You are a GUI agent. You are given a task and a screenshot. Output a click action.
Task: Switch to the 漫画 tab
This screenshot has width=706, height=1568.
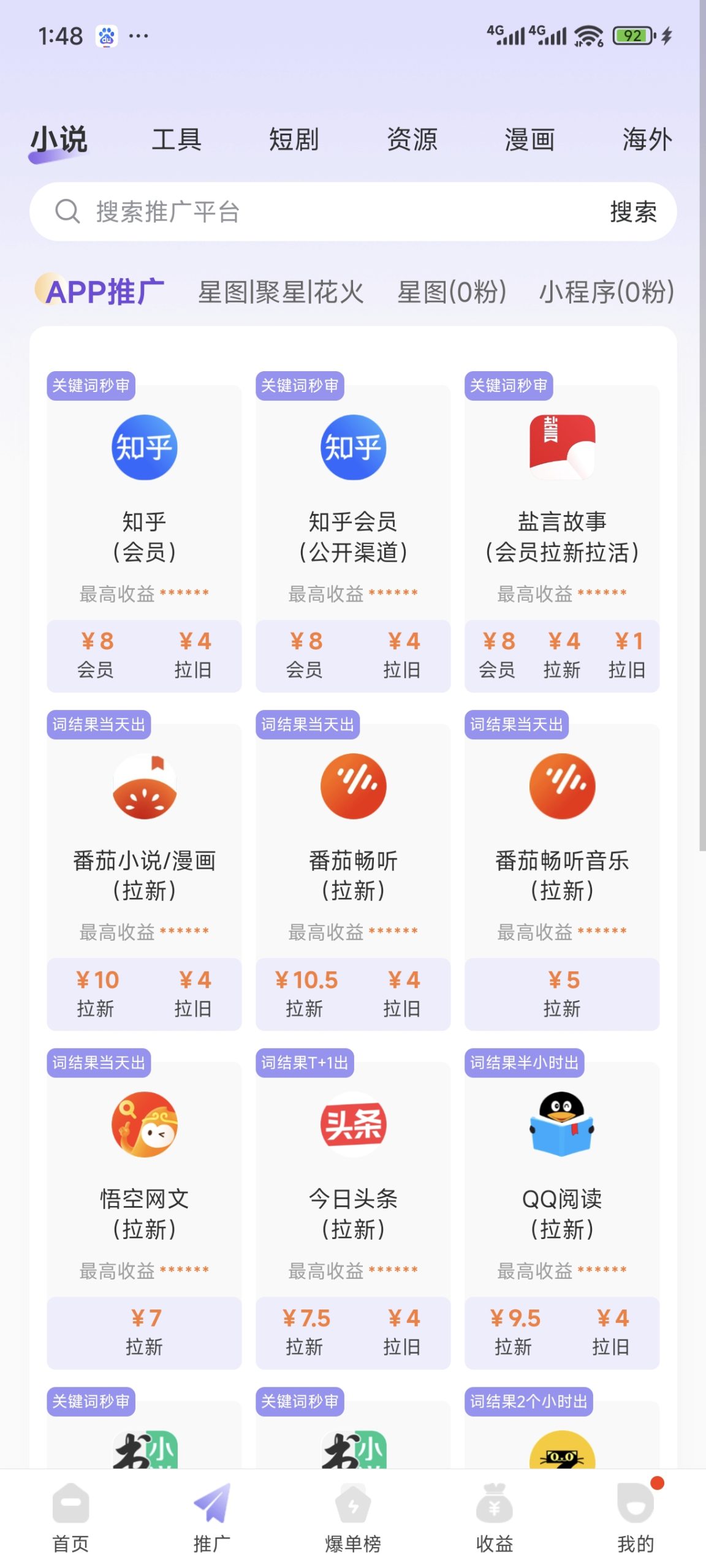tap(529, 140)
